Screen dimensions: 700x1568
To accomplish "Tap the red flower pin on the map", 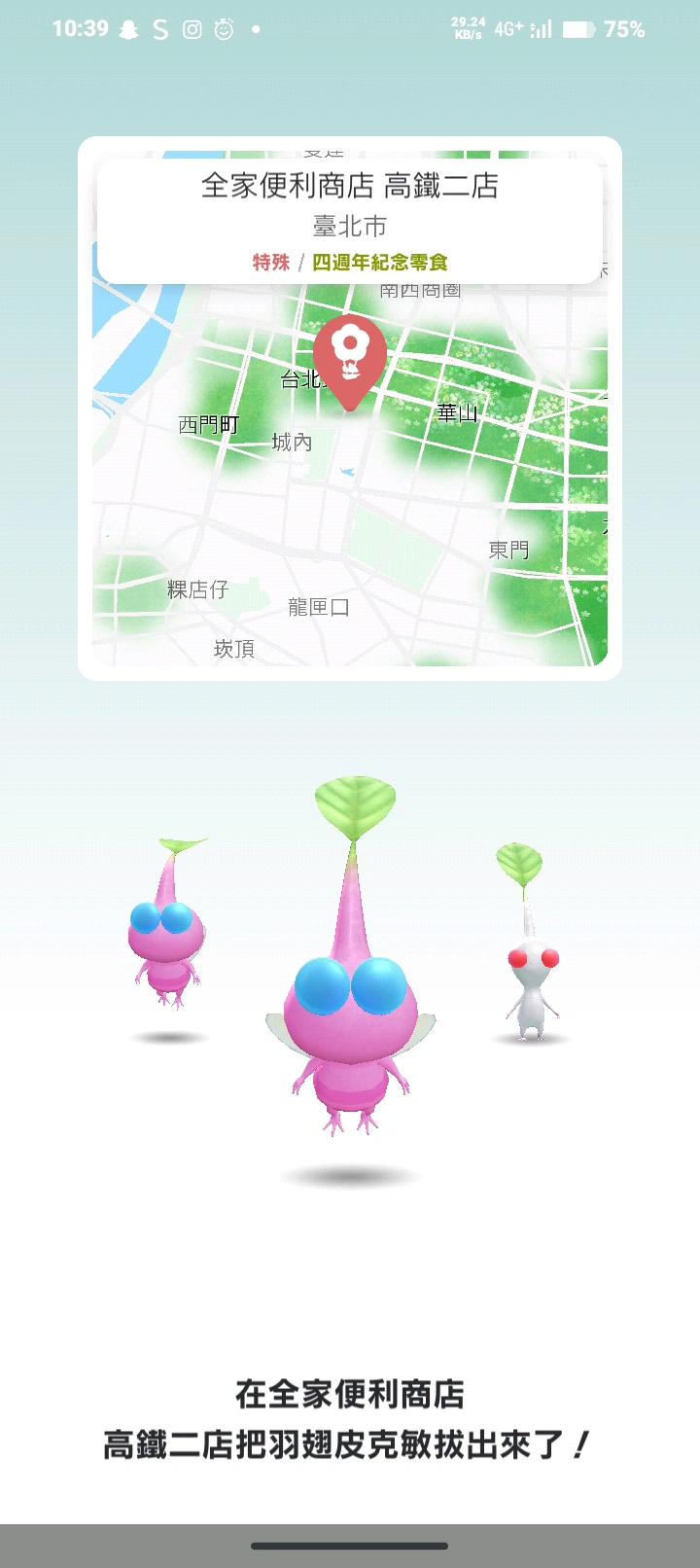I will click(349, 356).
